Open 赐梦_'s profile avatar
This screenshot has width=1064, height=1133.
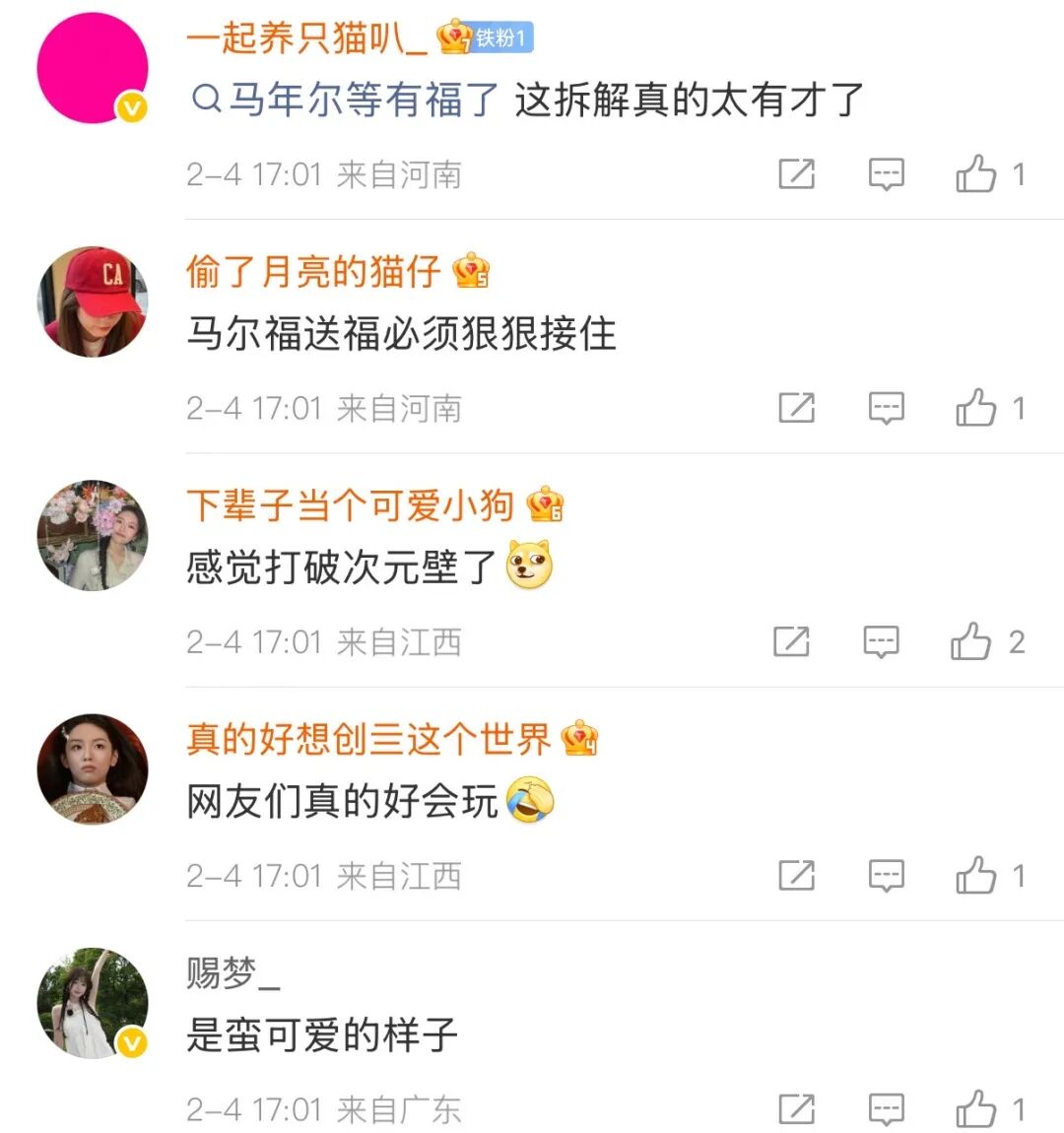92,1003
